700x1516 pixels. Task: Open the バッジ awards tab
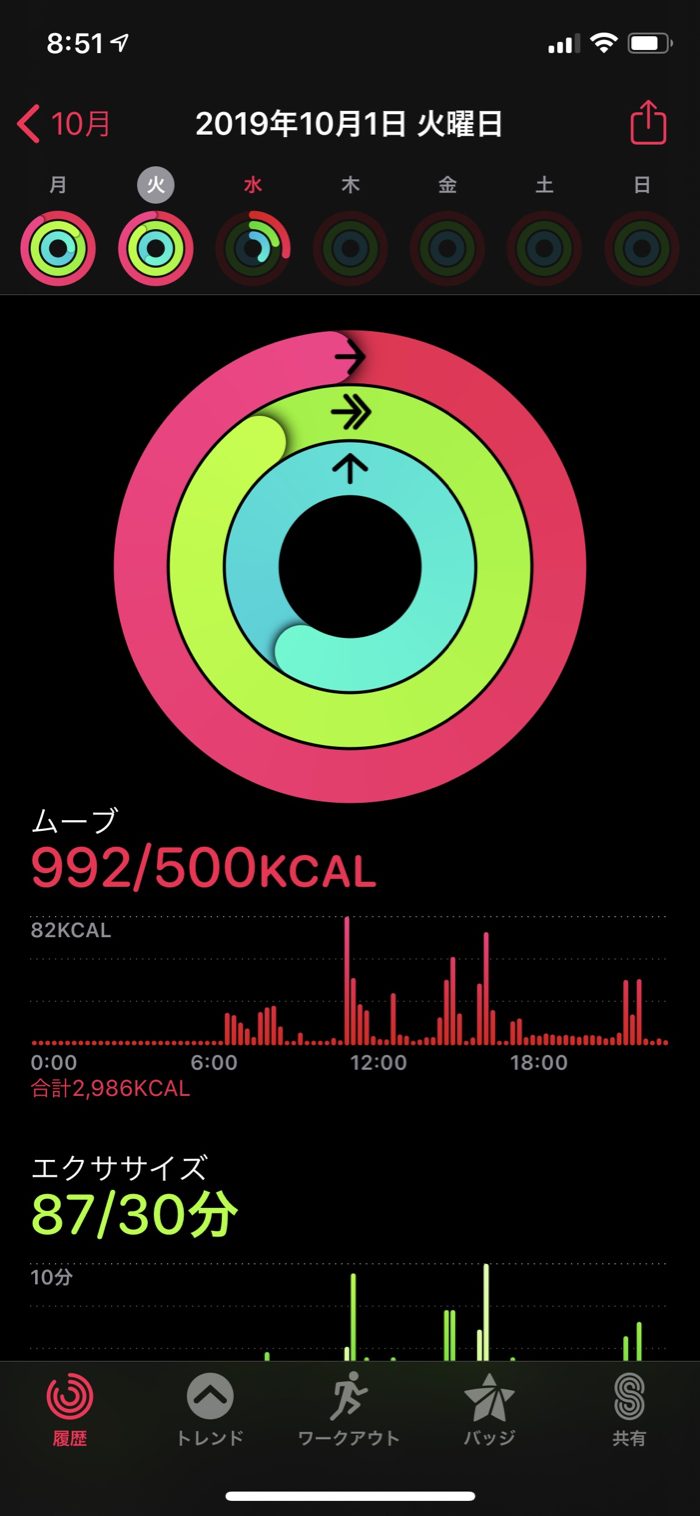pos(489,1410)
